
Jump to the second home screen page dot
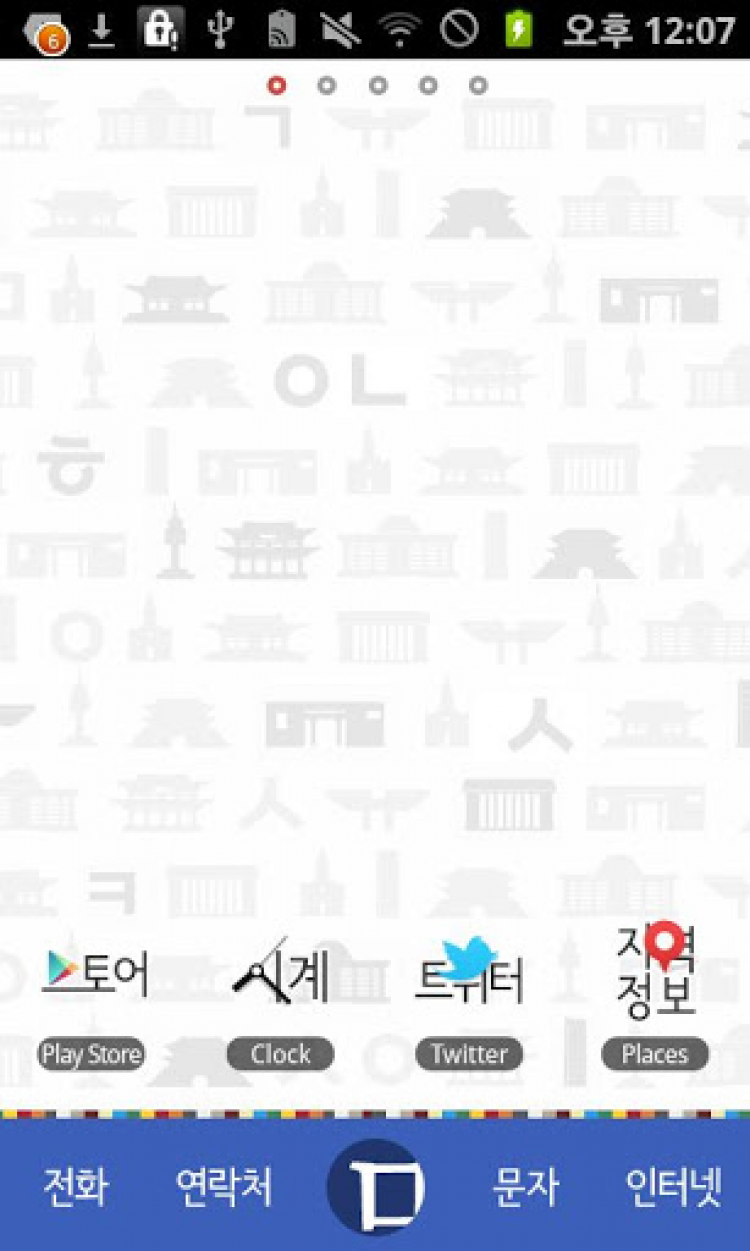click(x=327, y=86)
